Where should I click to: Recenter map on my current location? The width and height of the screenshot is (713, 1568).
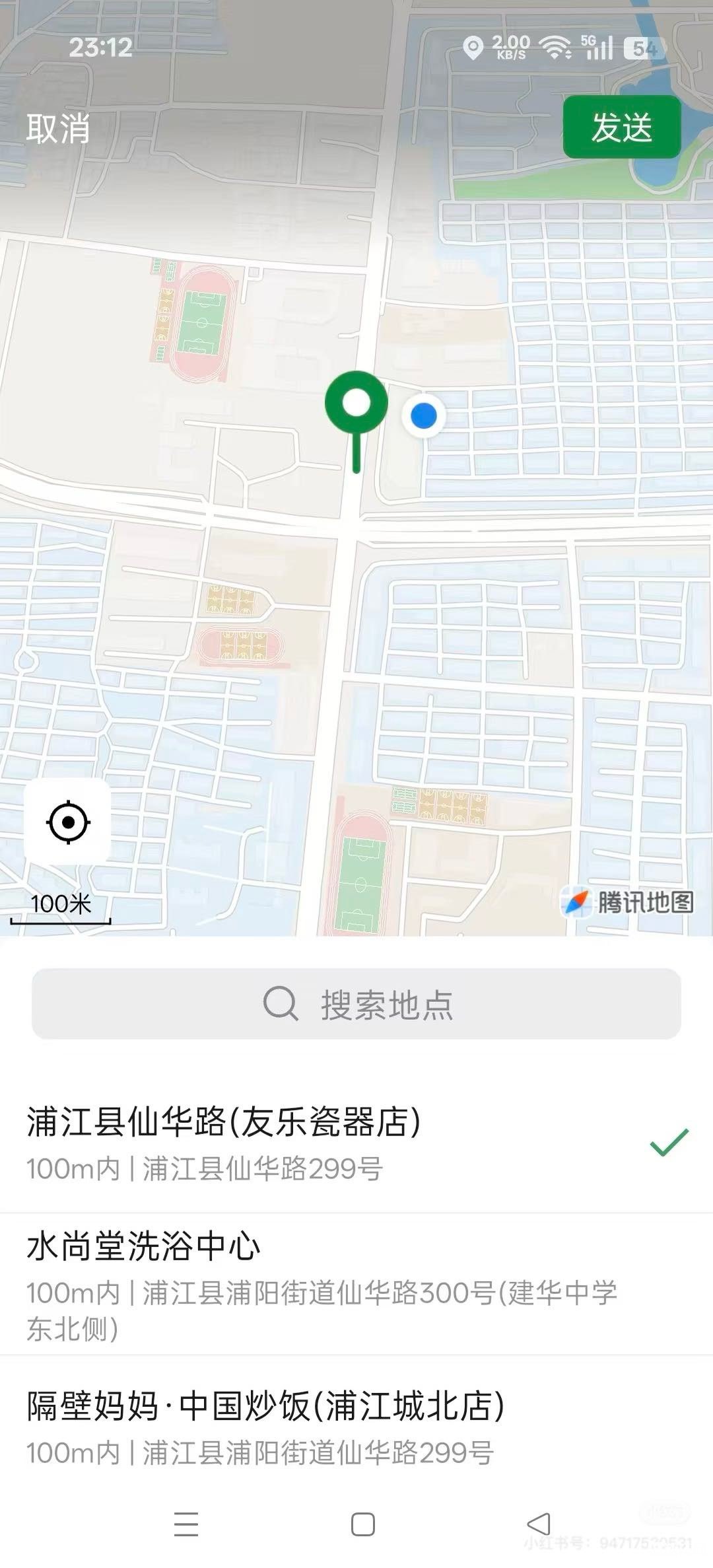67,822
